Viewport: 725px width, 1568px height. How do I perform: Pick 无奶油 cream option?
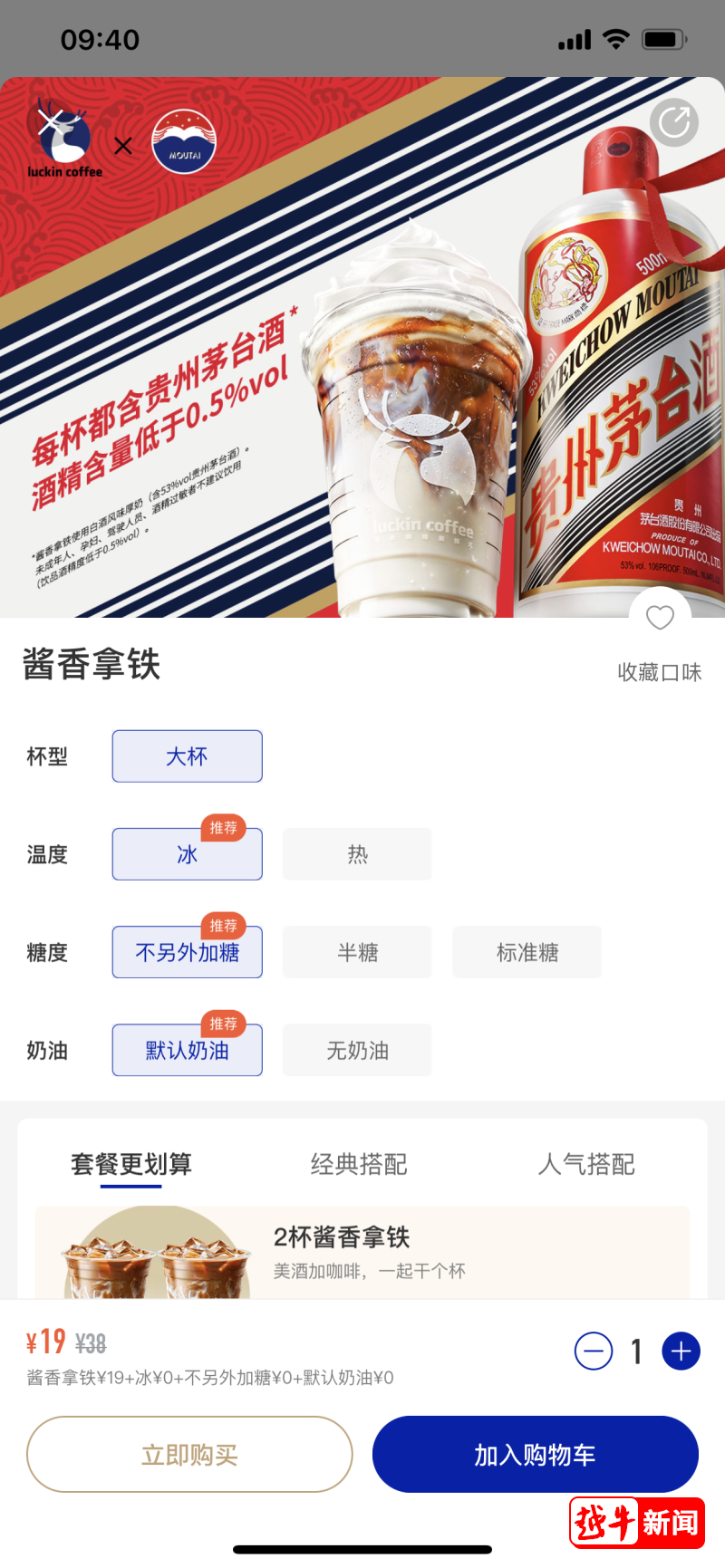357,1050
